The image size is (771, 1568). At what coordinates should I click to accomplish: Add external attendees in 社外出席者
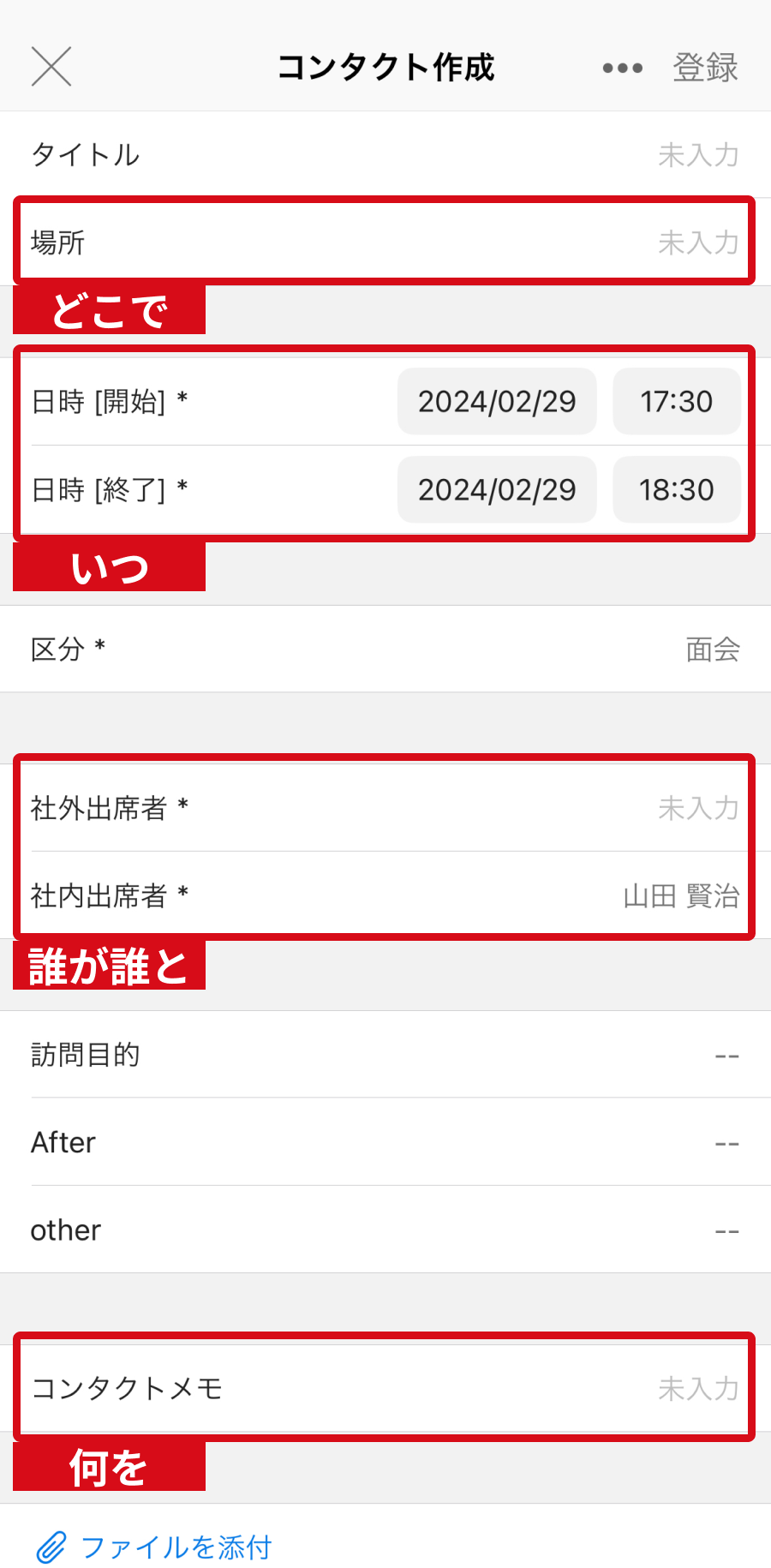(385, 808)
